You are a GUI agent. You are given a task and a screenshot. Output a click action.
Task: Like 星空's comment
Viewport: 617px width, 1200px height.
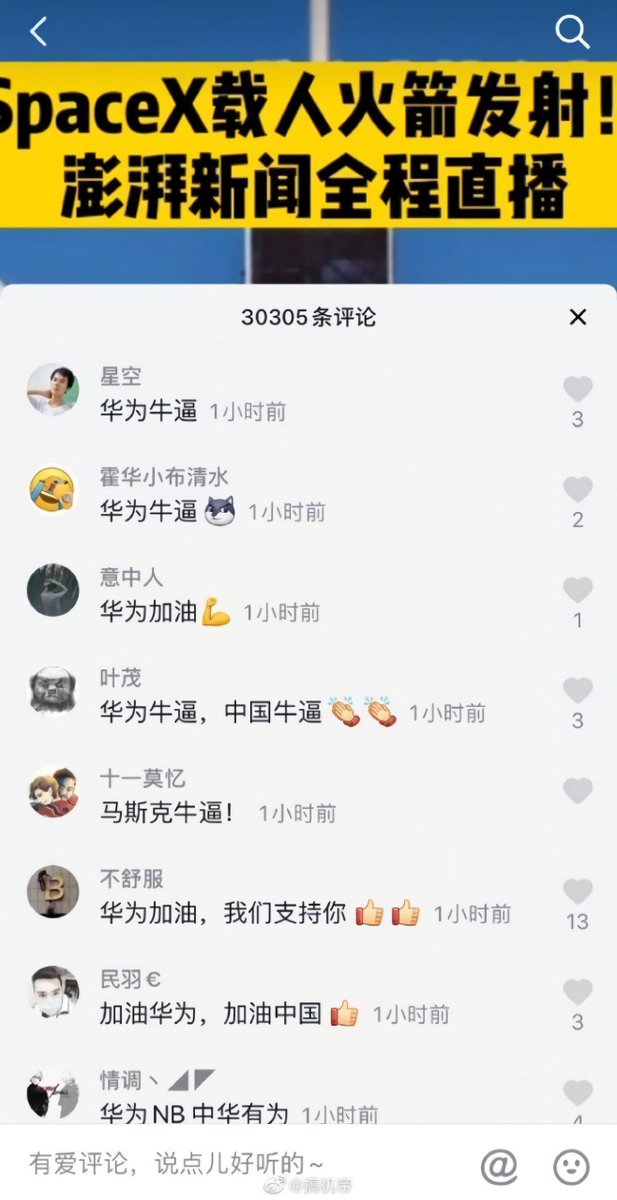pos(577,389)
